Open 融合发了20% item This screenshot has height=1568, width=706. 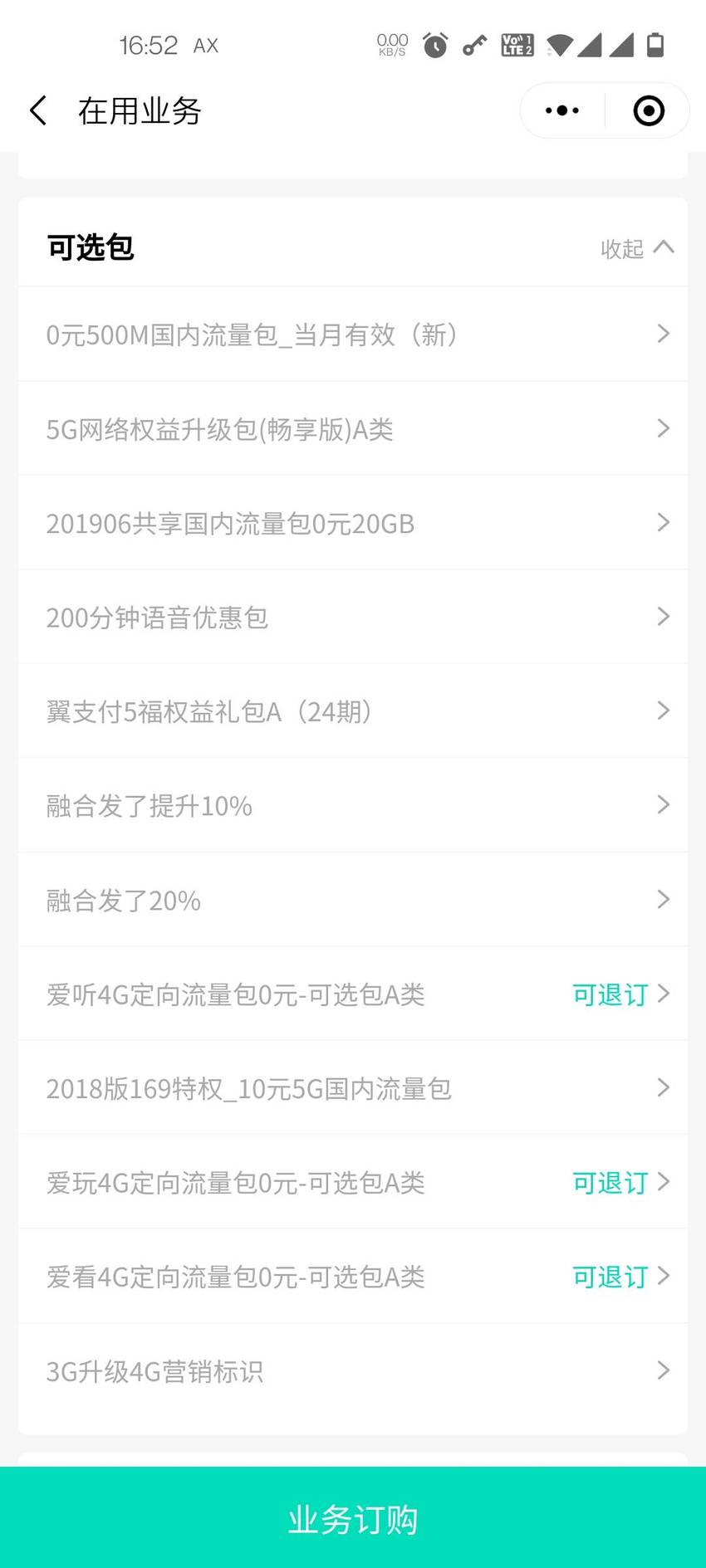click(x=353, y=900)
